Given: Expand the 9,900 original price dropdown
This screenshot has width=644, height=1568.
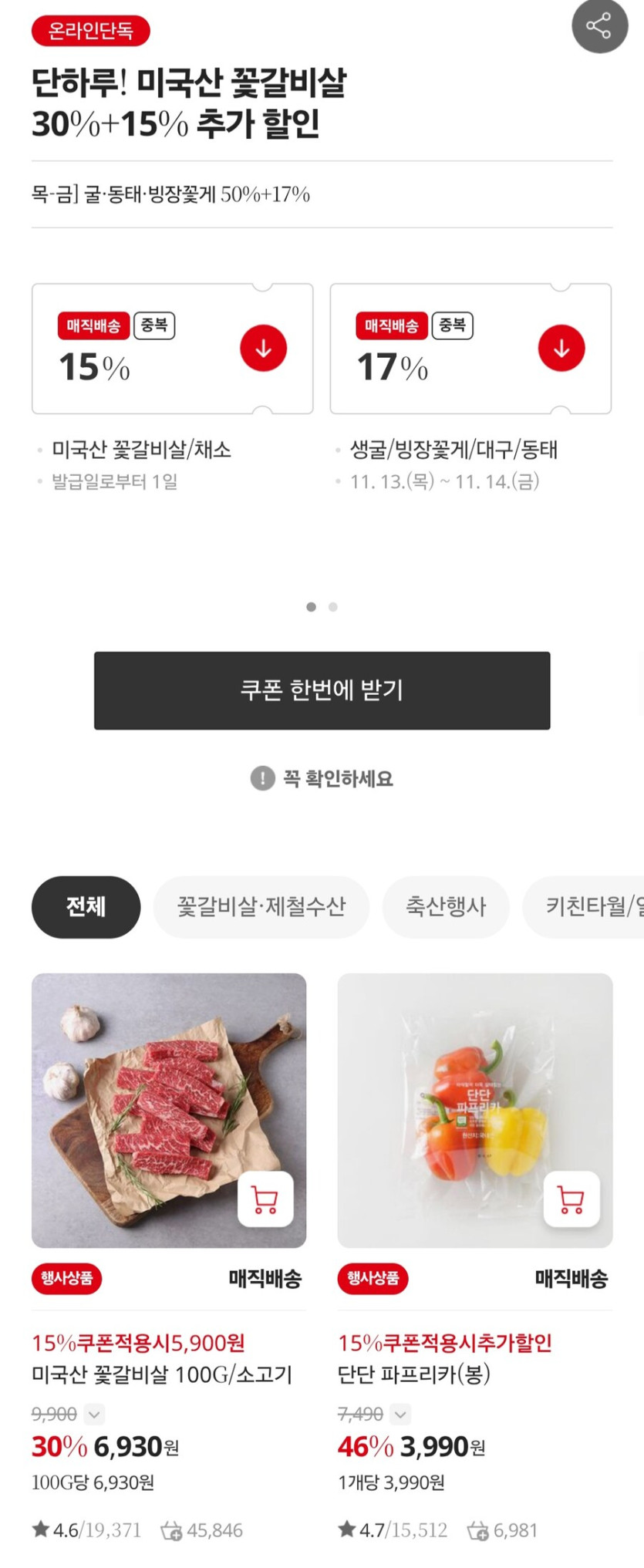Looking at the screenshot, I should tap(93, 1414).
